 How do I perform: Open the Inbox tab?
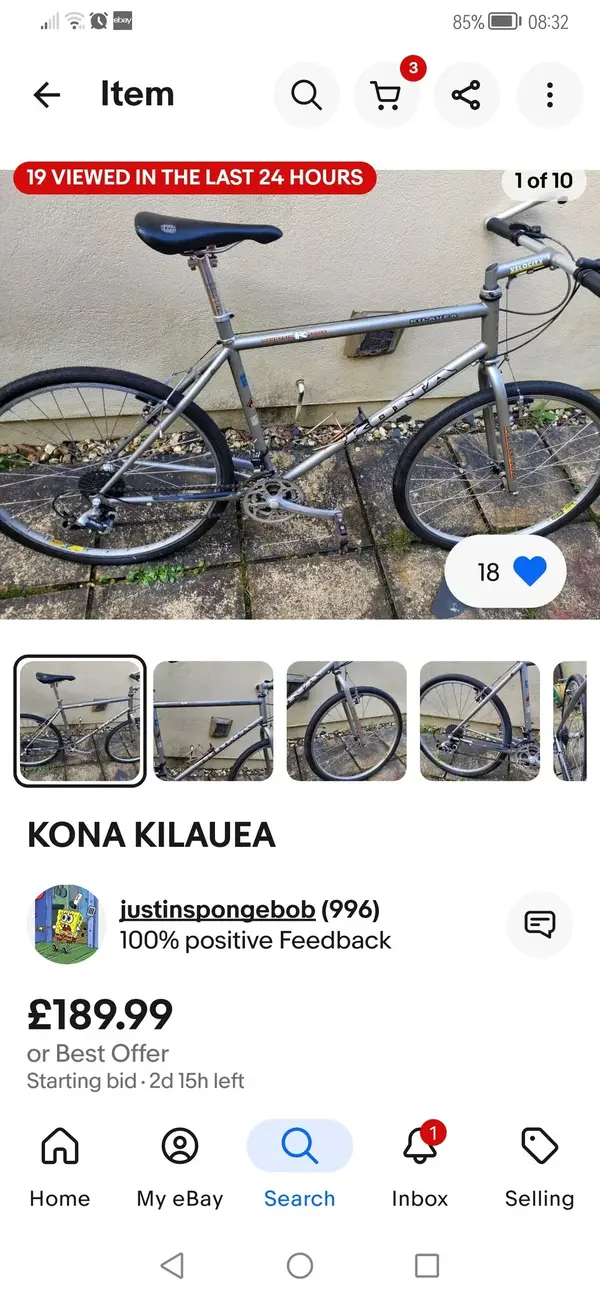[420, 1165]
